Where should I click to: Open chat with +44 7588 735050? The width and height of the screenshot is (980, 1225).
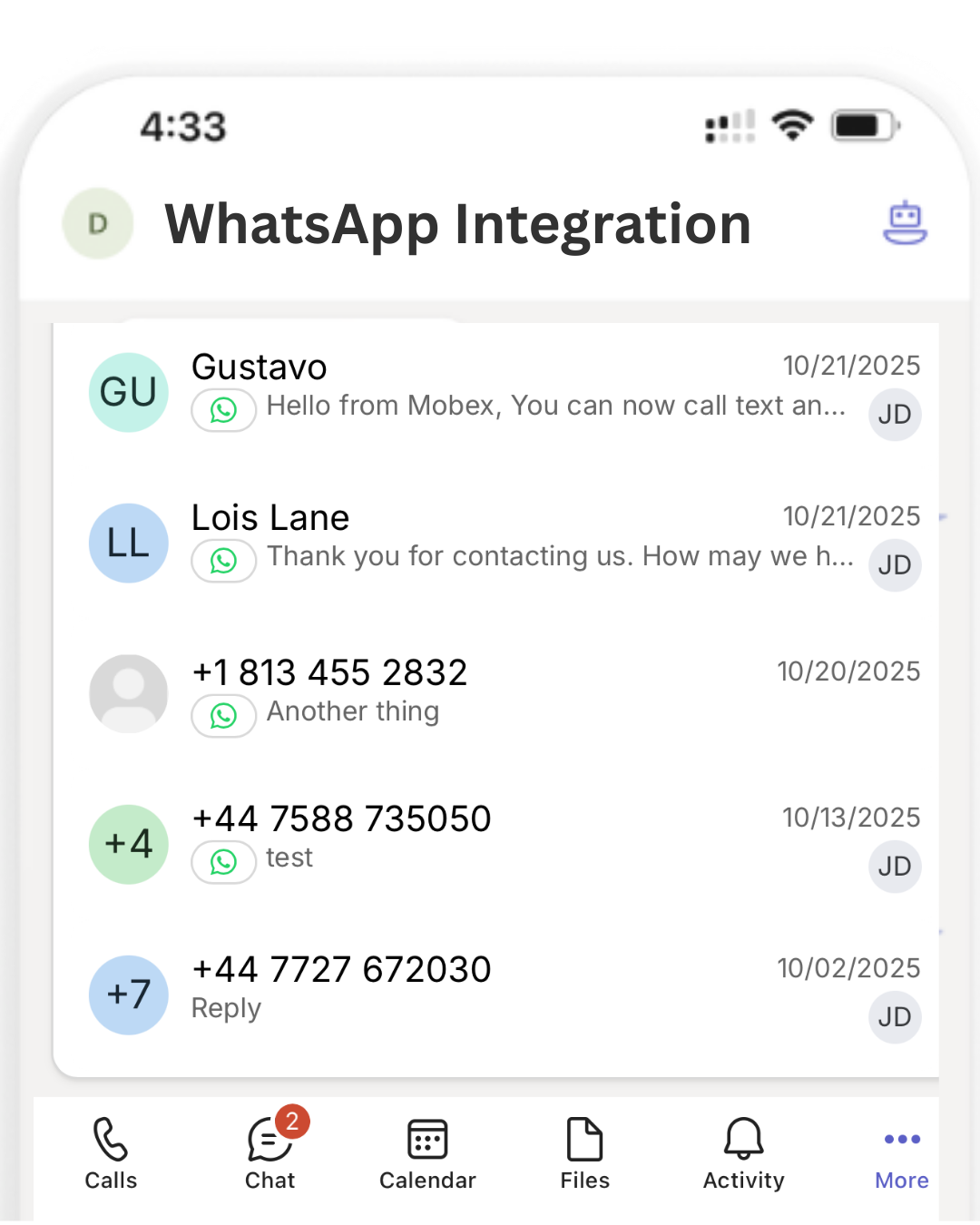495,844
